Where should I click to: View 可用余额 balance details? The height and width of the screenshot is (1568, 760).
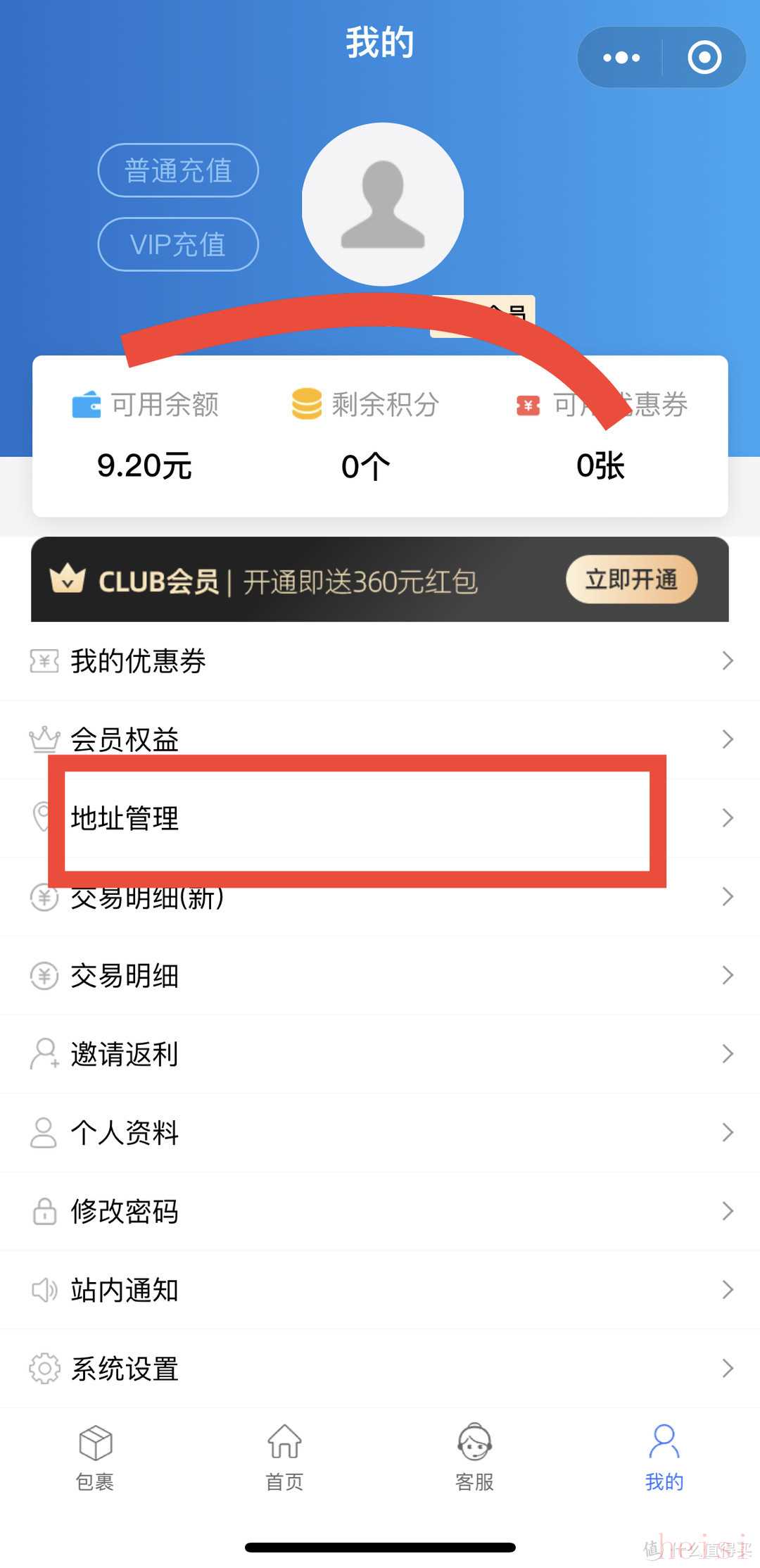coord(146,437)
